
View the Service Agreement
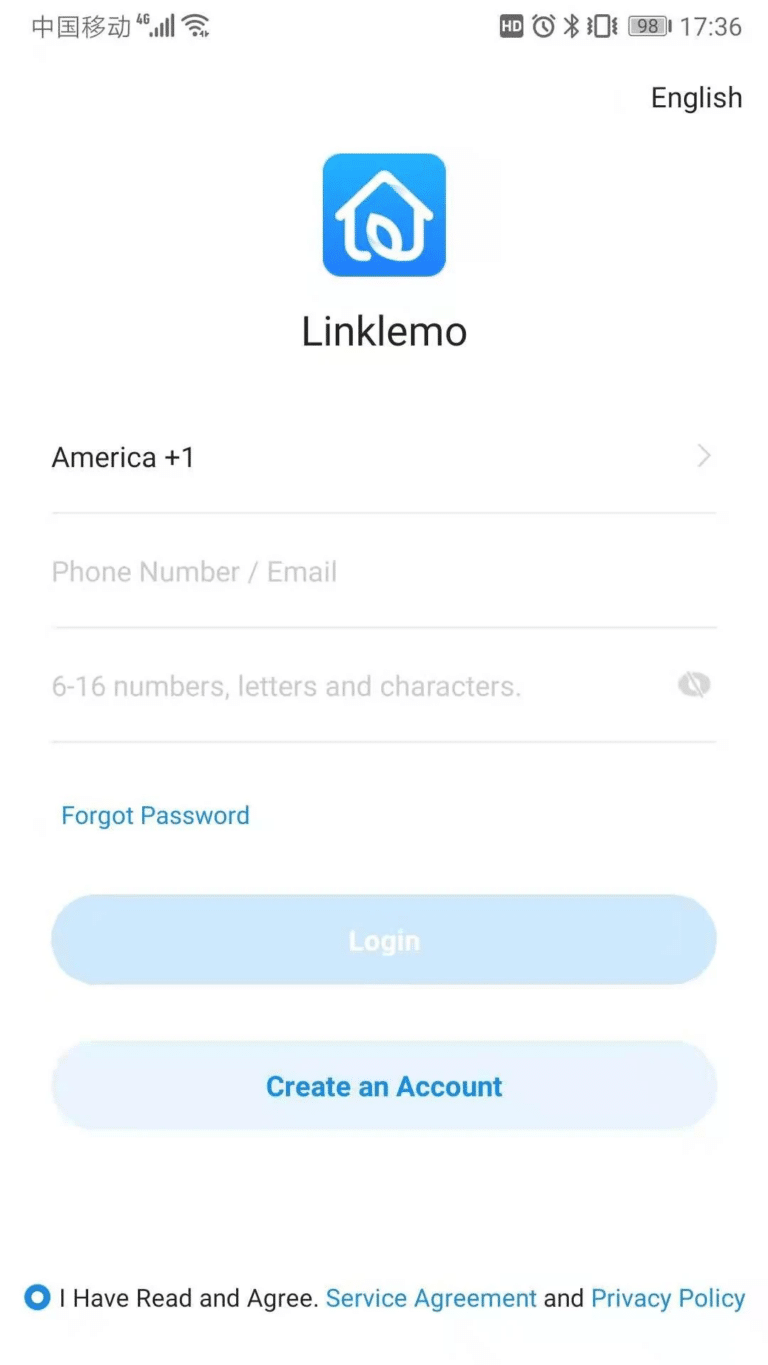click(431, 1297)
